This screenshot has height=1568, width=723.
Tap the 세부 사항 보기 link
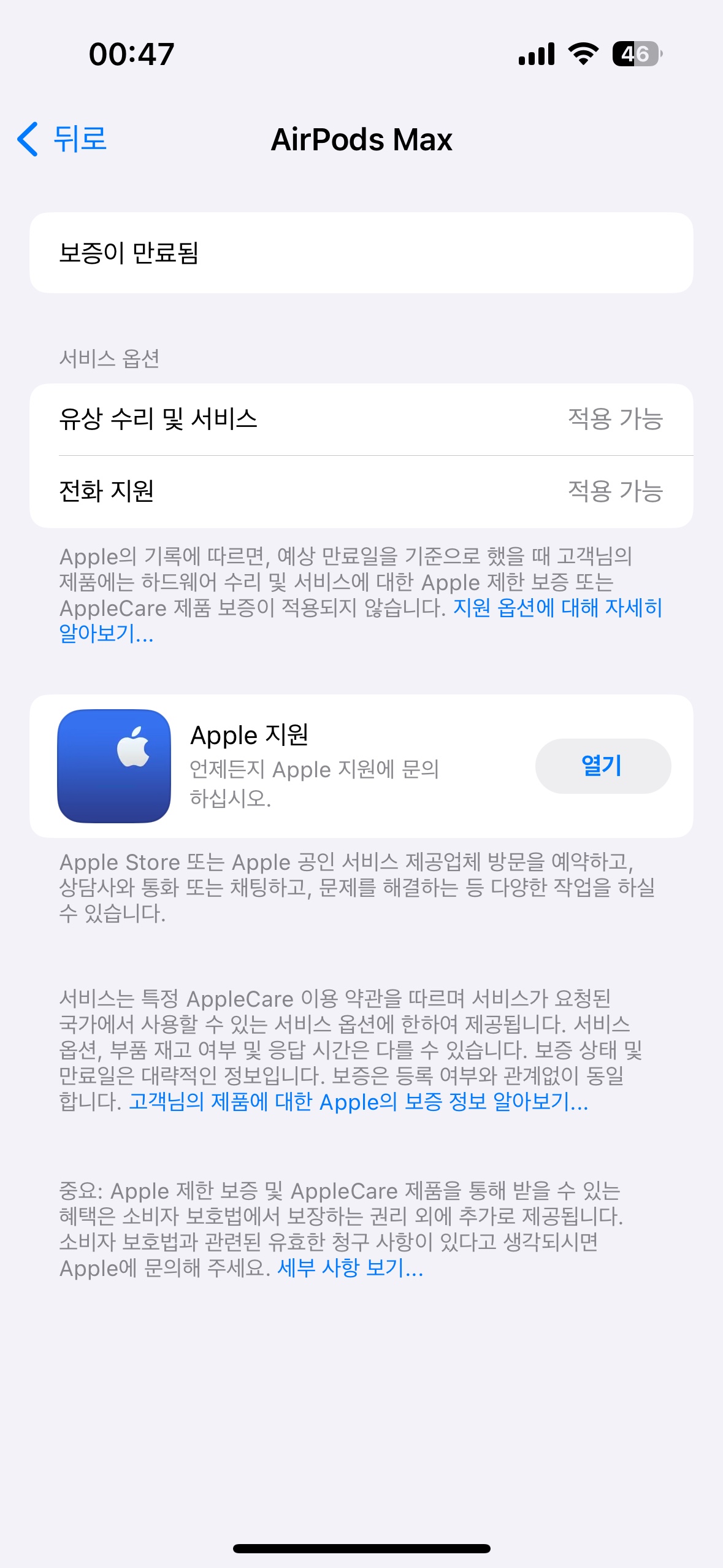(350, 1267)
